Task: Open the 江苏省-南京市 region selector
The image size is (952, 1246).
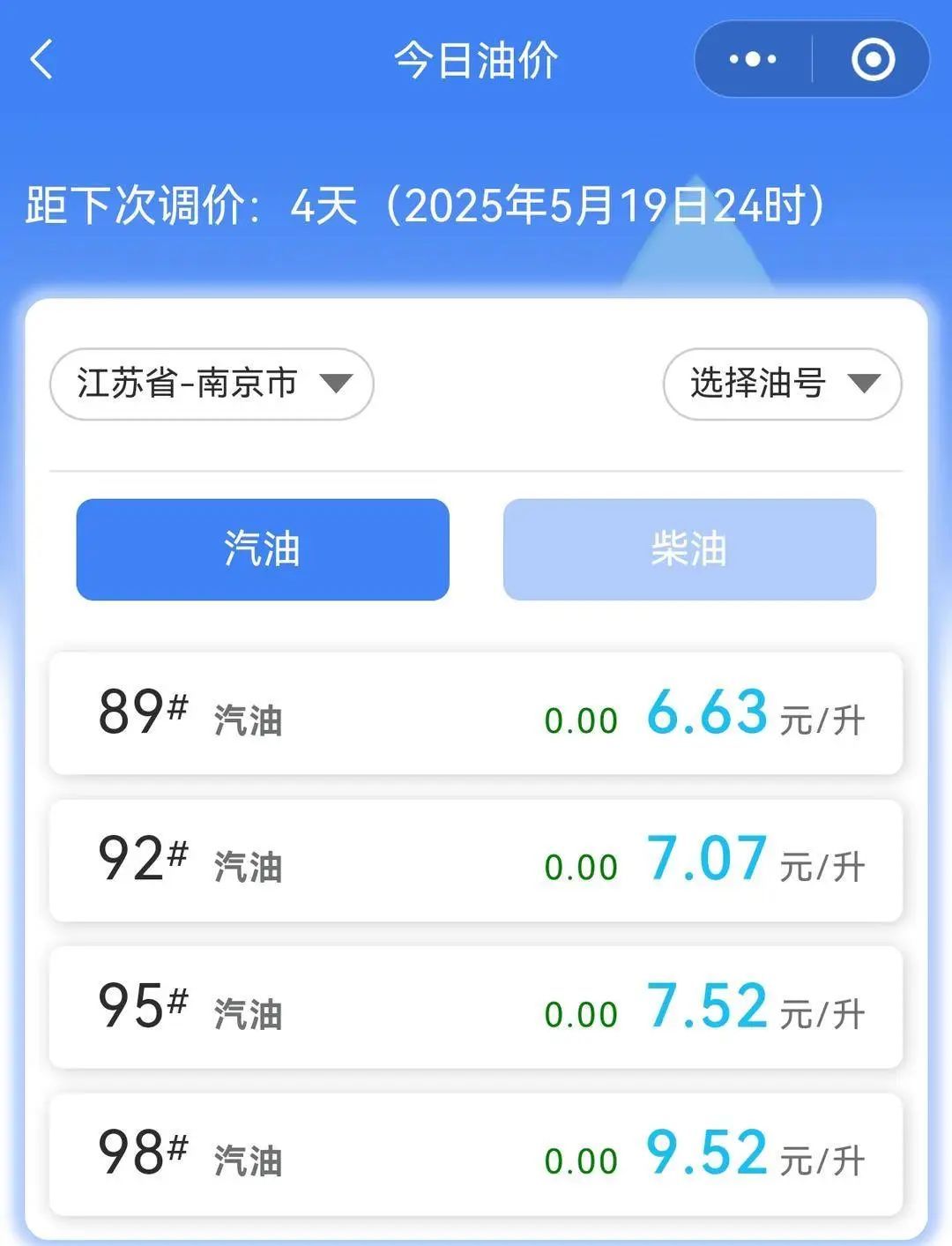Action: [212, 384]
